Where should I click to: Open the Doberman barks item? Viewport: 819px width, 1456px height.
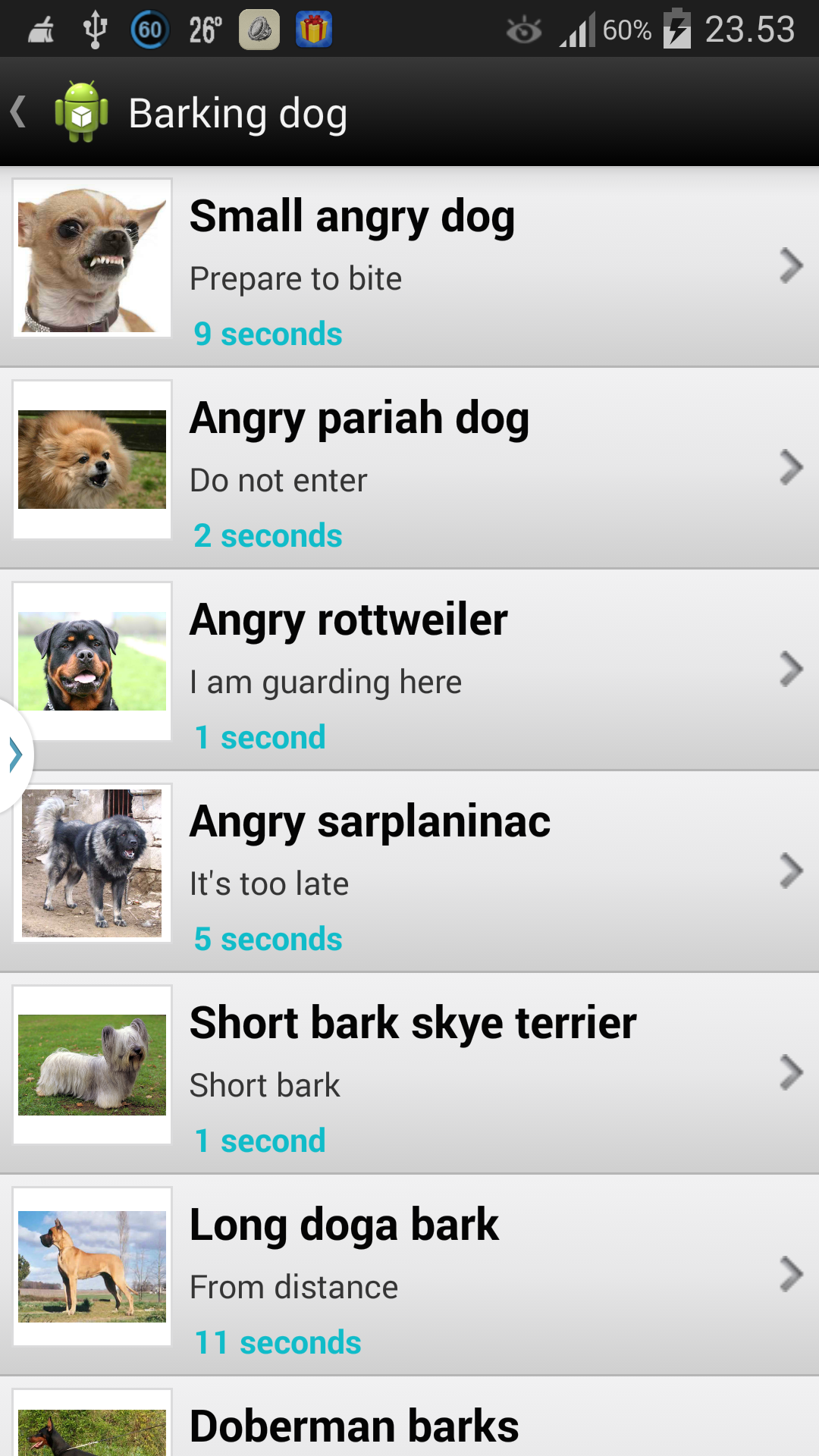tap(409, 1424)
